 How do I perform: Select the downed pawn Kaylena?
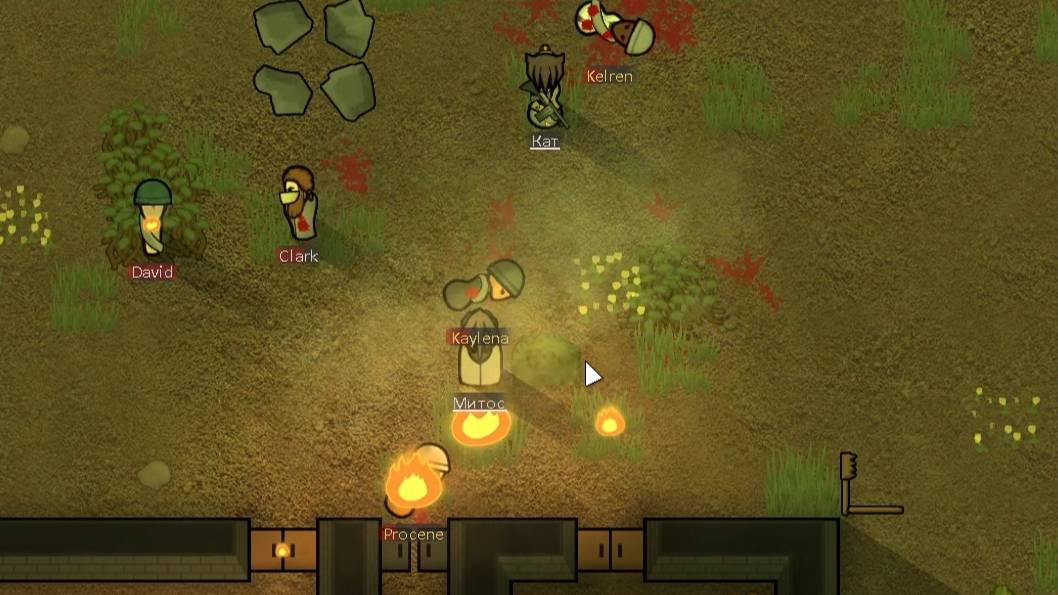(x=484, y=287)
